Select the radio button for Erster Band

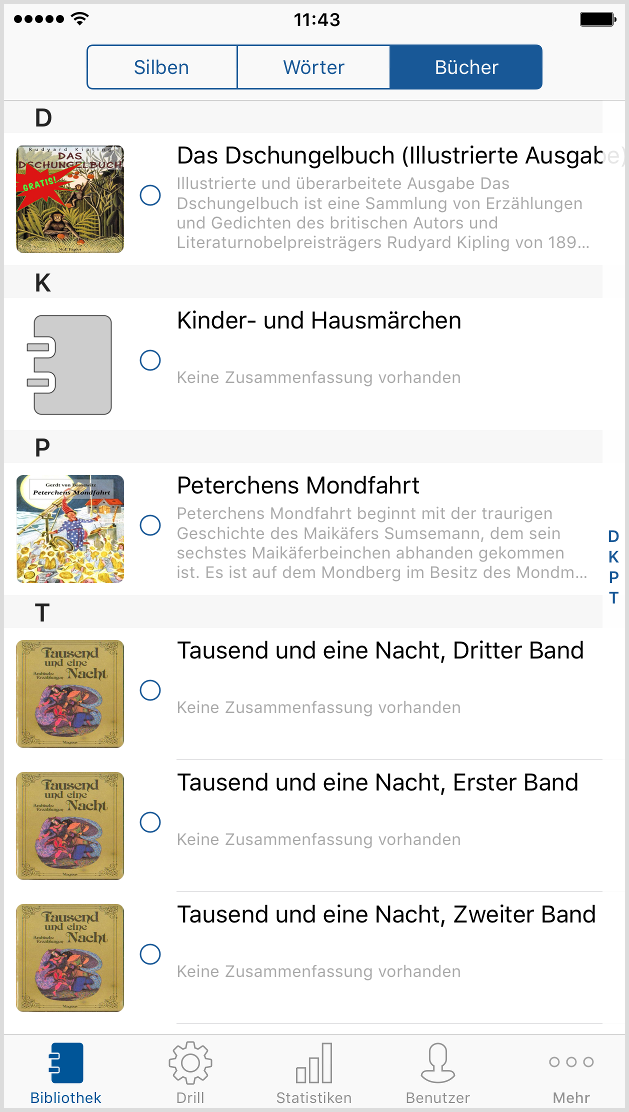(150, 822)
